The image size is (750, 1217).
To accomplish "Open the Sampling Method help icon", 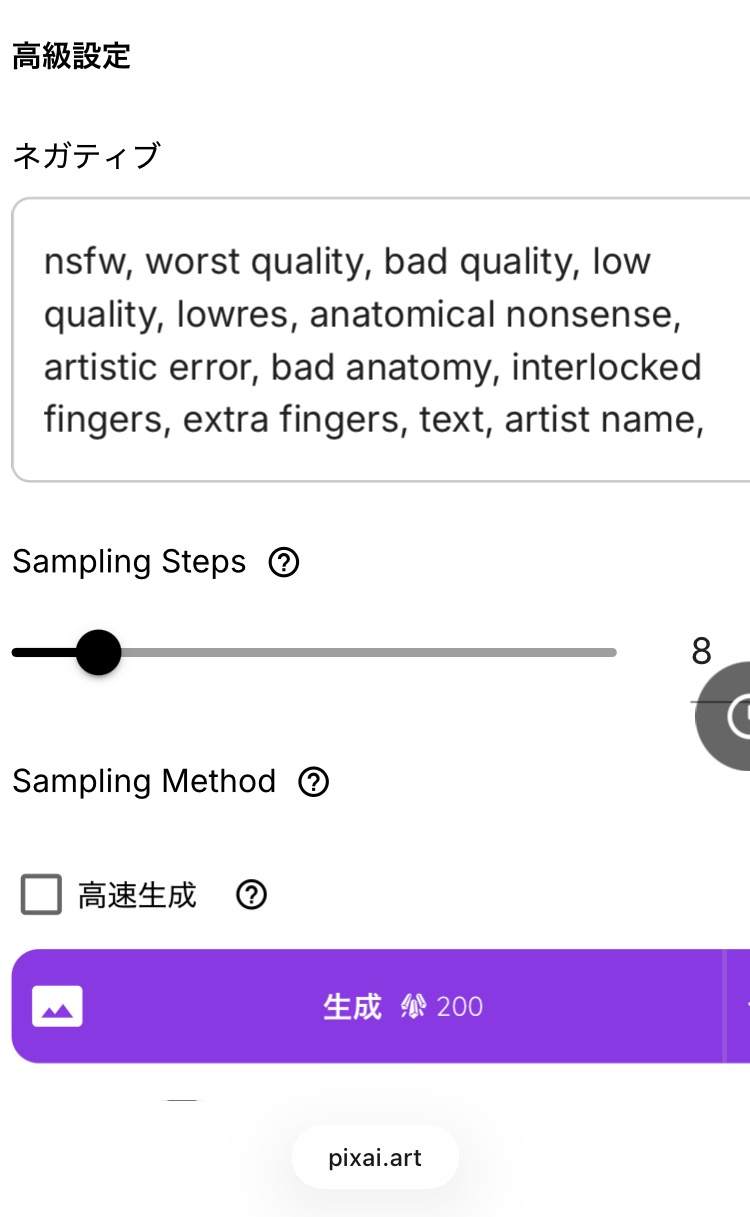I will [x=314, y=782].
